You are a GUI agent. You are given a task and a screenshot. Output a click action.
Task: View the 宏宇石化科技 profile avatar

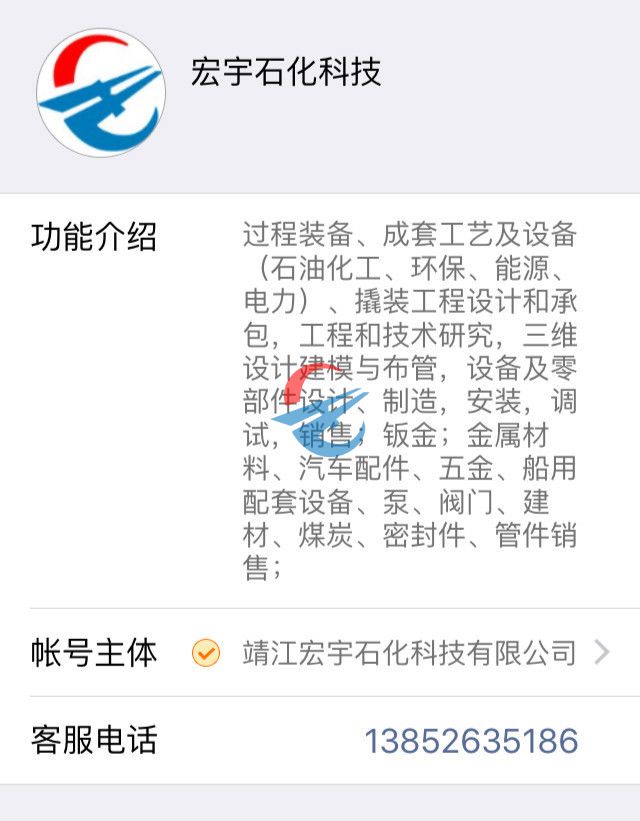[101, 93]
